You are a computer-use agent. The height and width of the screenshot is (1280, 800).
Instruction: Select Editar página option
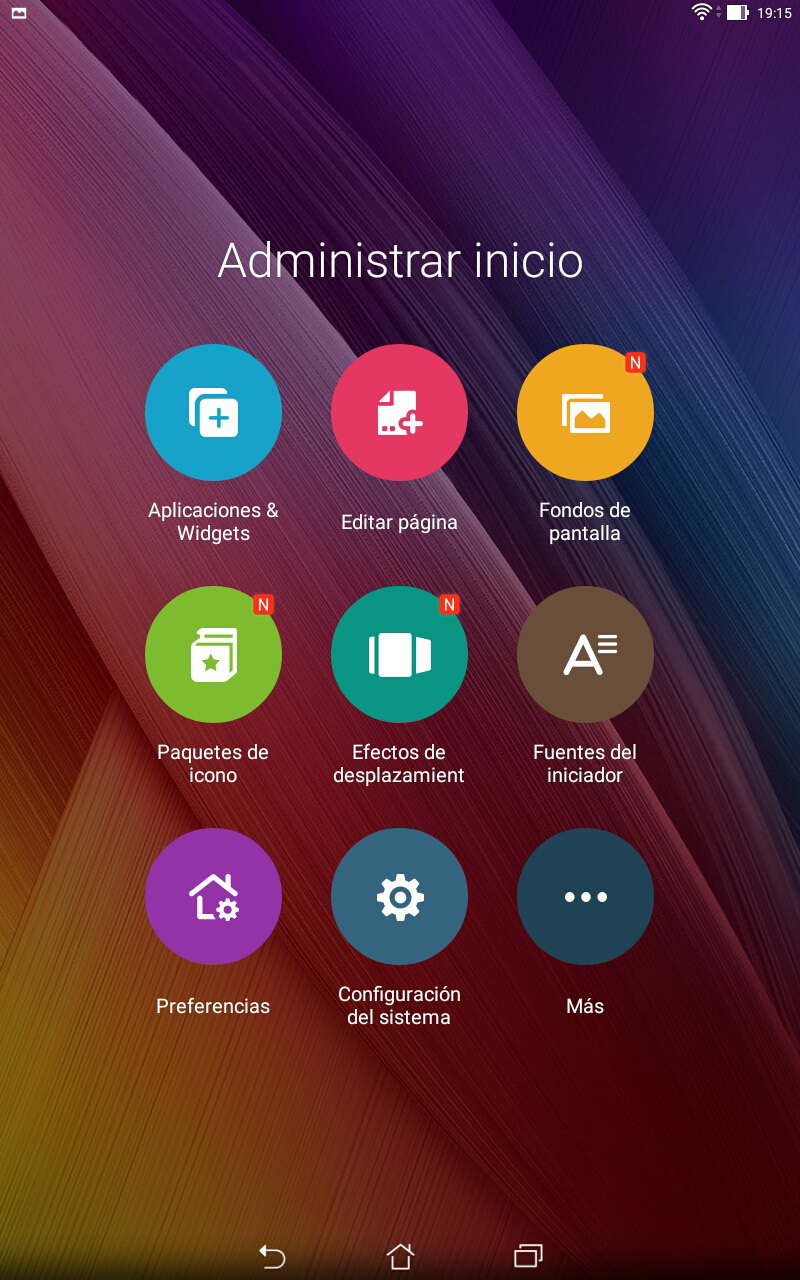[x=399, y=412]
